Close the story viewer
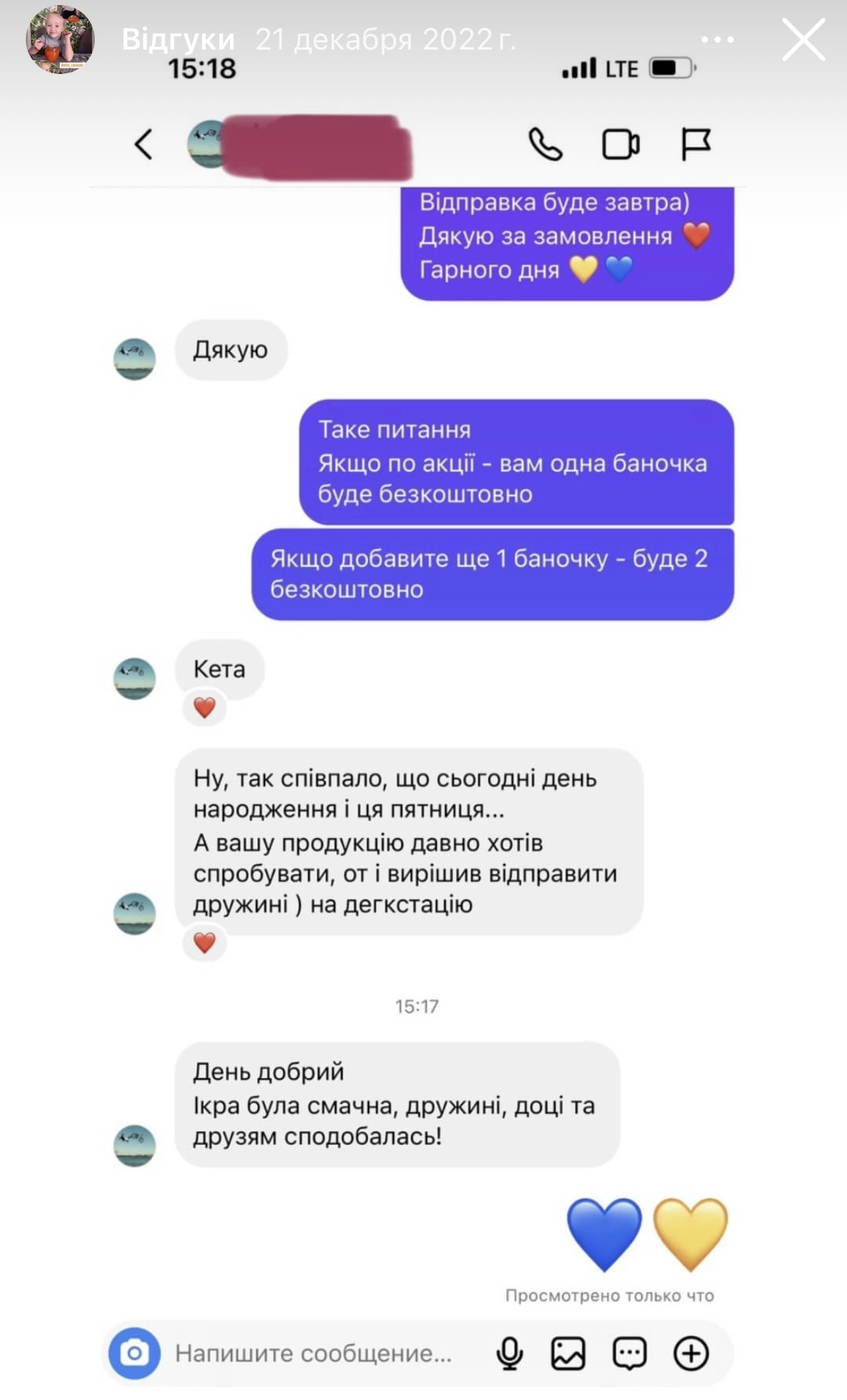This screenshot has height=1400, width=847. pyautogui.click(x=802, y=40)
